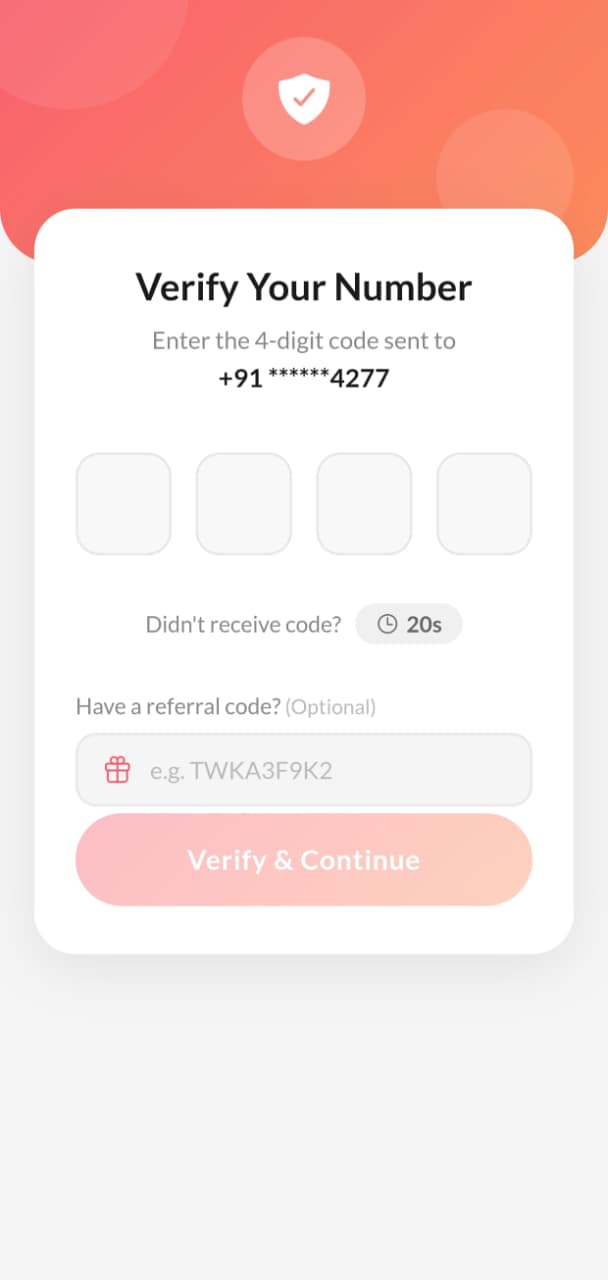Tap the fourth OTP digit box
Screen dimensions: 608x1280
[484, 503]
